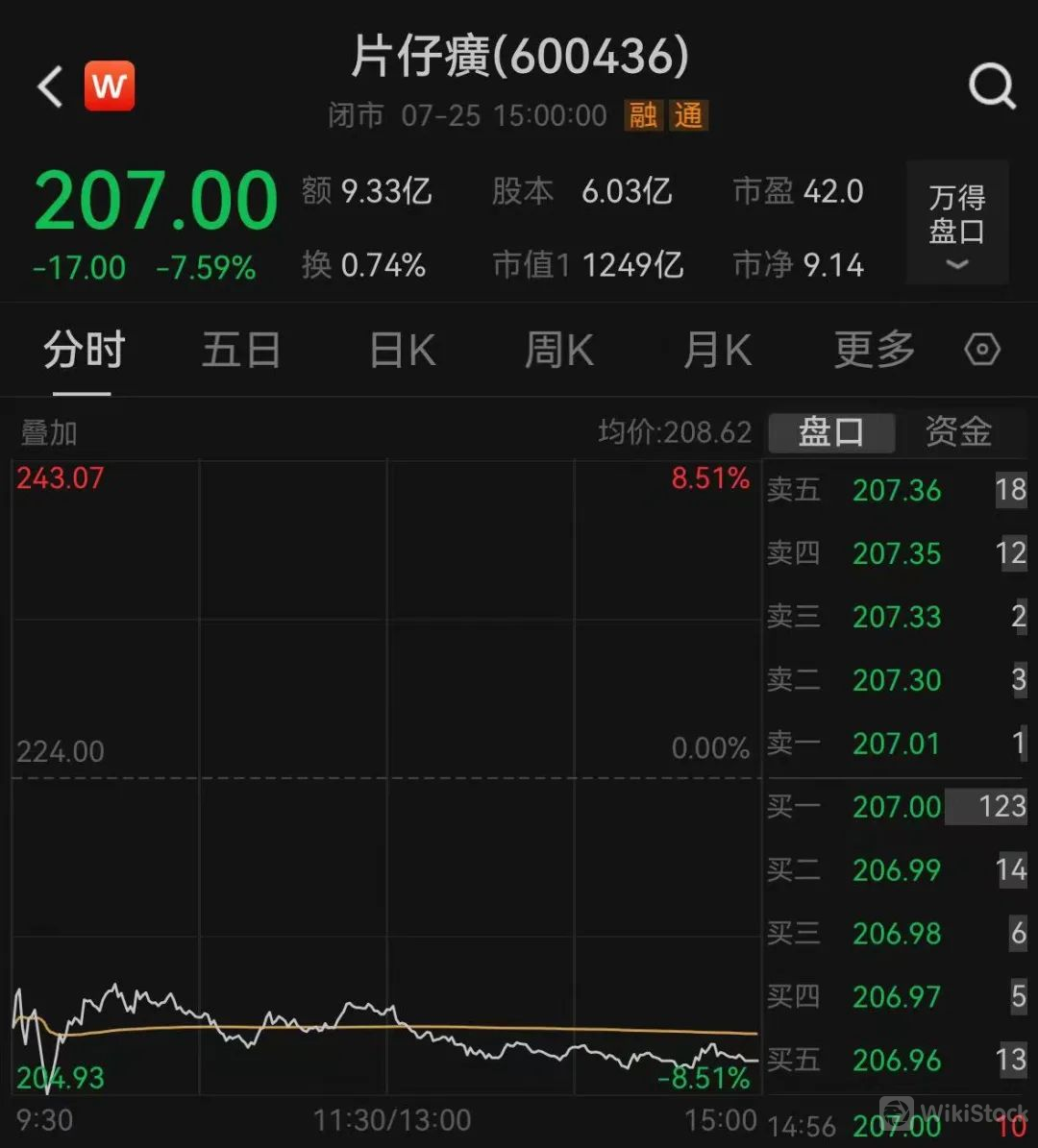
Task: Switch to the 五日 chart tab
Action: (x=240, y=351)
